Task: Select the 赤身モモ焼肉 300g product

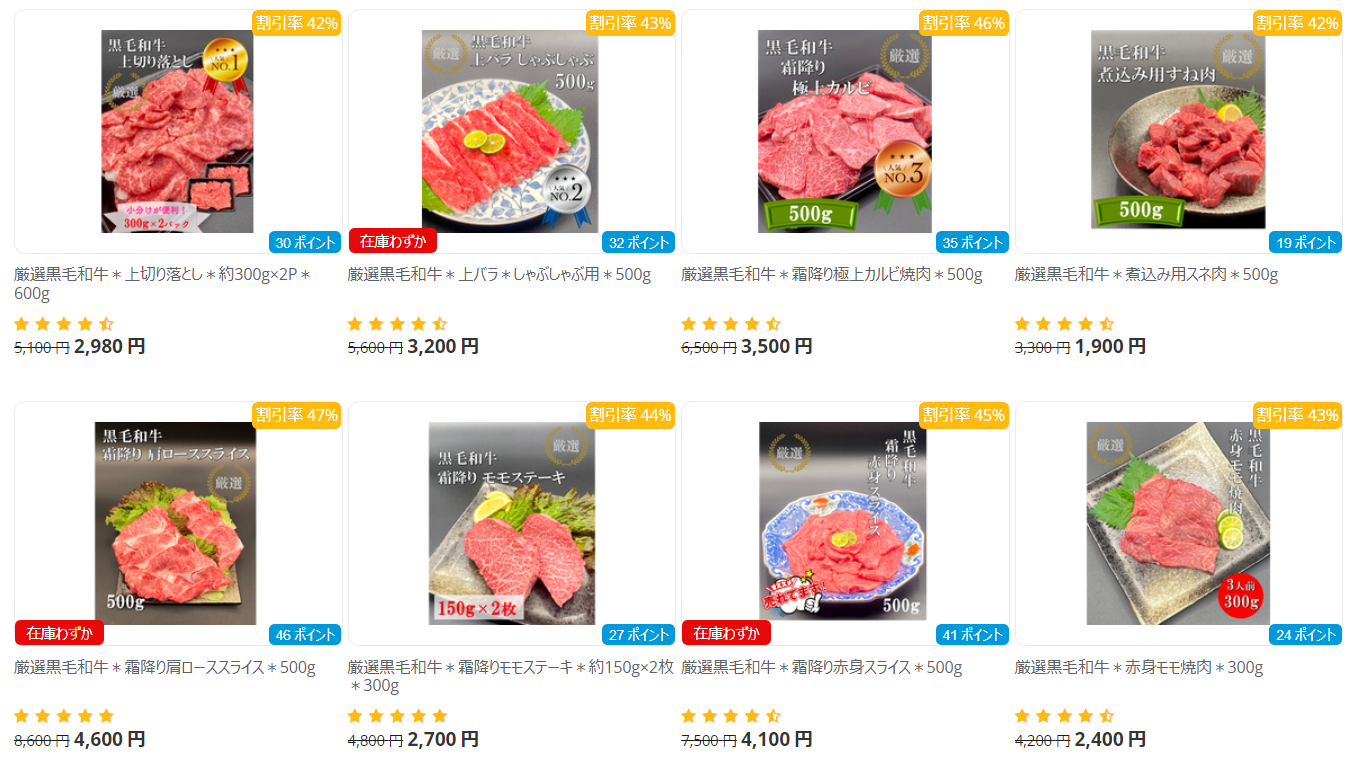Action: coord(1178,523)
